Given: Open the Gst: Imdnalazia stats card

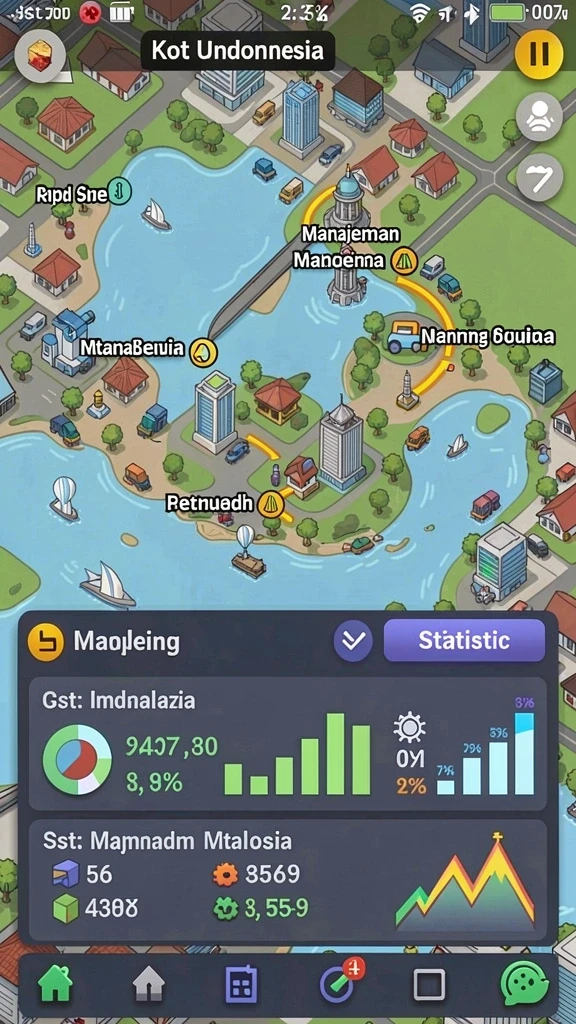Looking at the screenshot, I should (287, 744).
